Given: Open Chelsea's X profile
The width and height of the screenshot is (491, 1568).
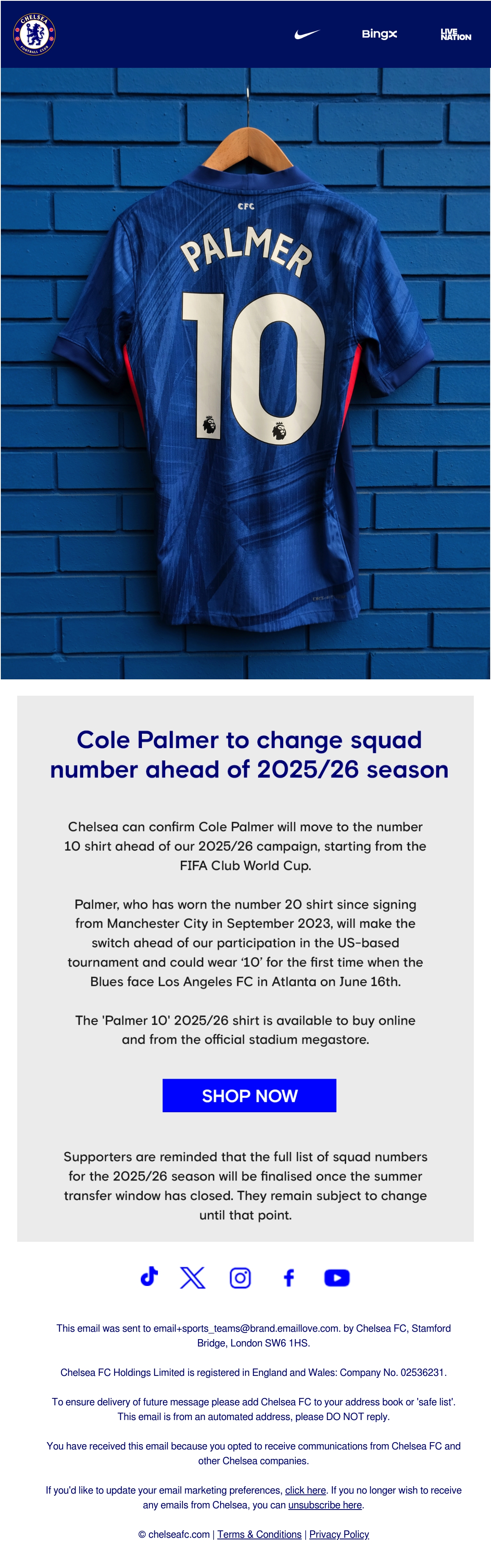Looking at the screenshot, I should coord(192,1277).
